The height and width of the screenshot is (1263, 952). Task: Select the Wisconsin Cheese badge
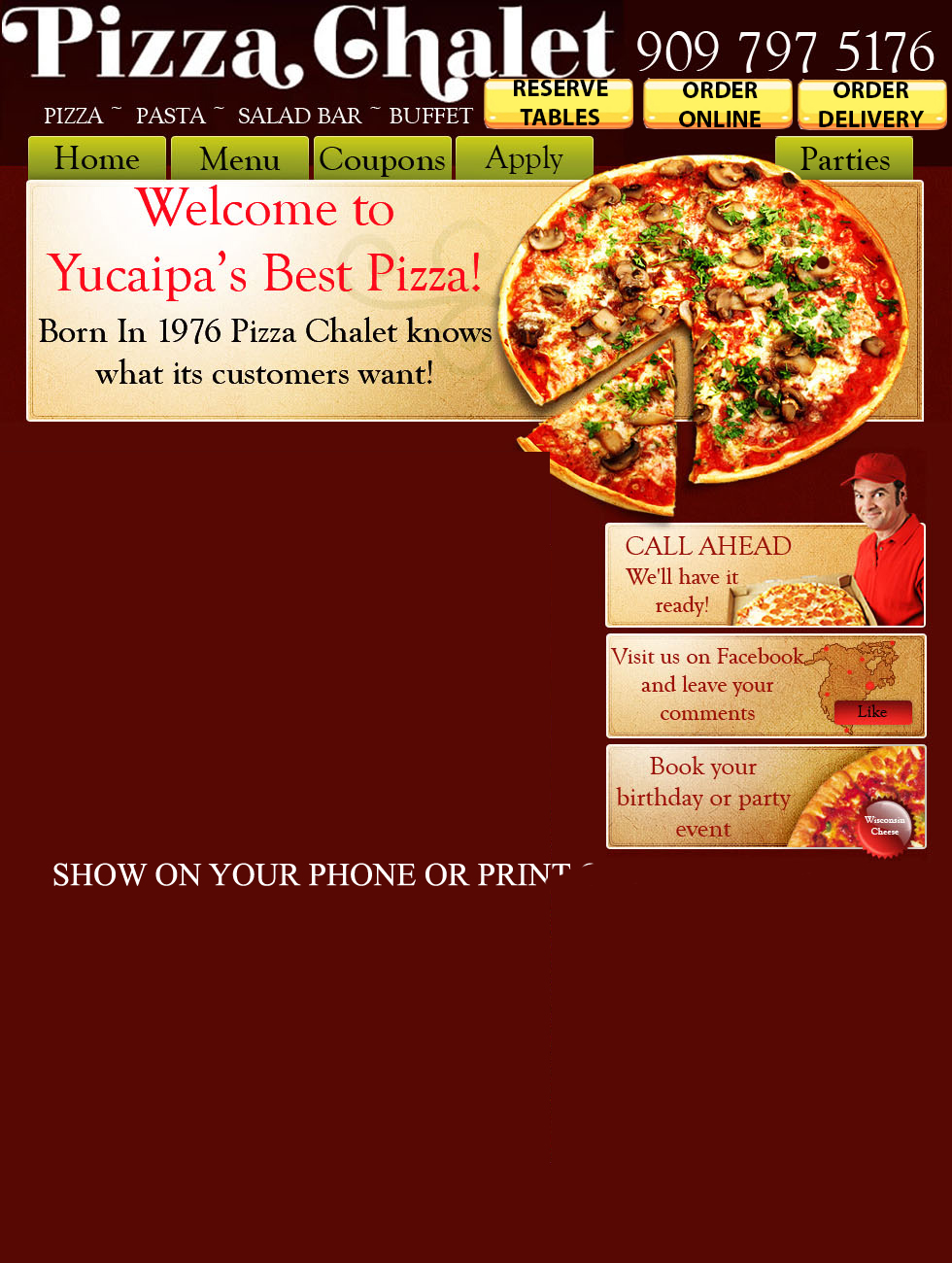(885, 826)
